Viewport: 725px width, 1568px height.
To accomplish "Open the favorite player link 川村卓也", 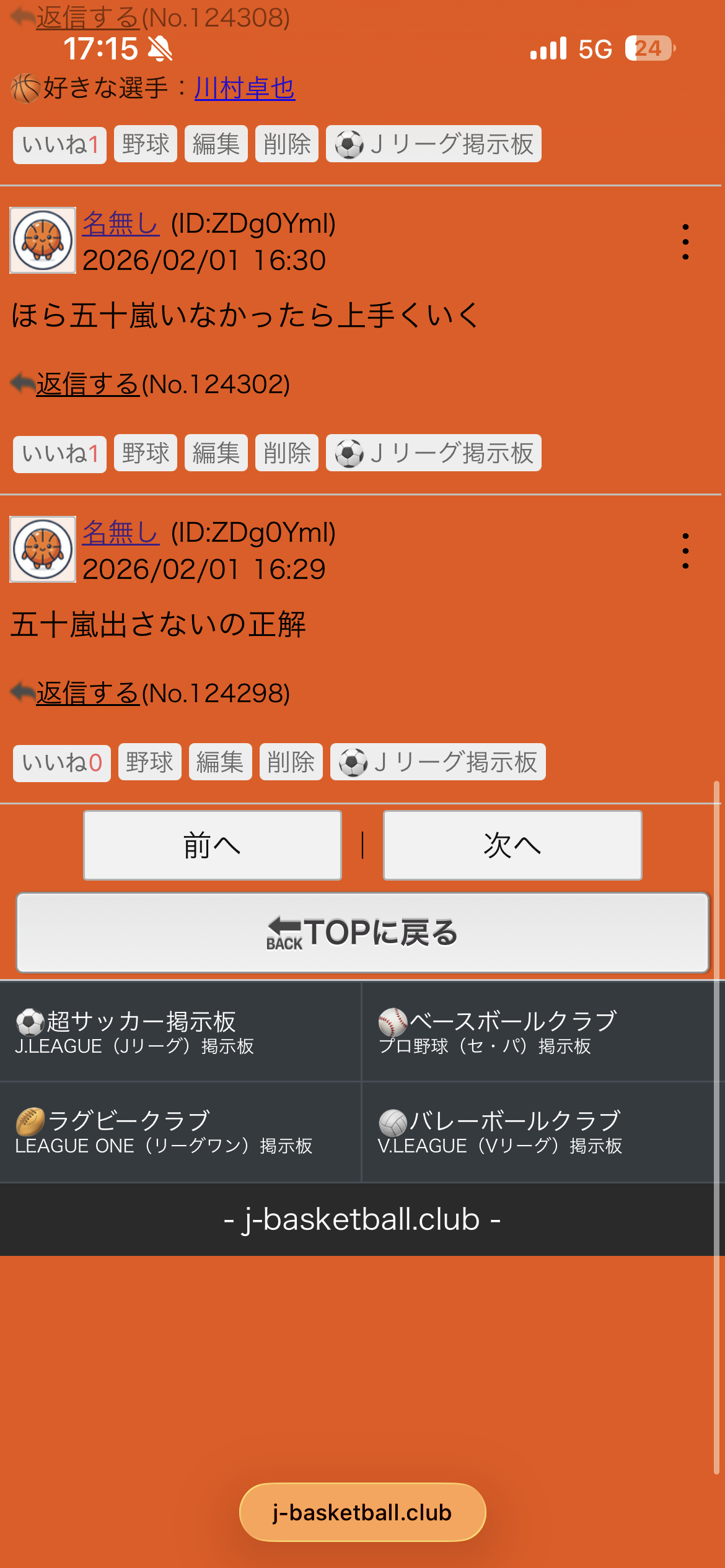I will 245,89.
